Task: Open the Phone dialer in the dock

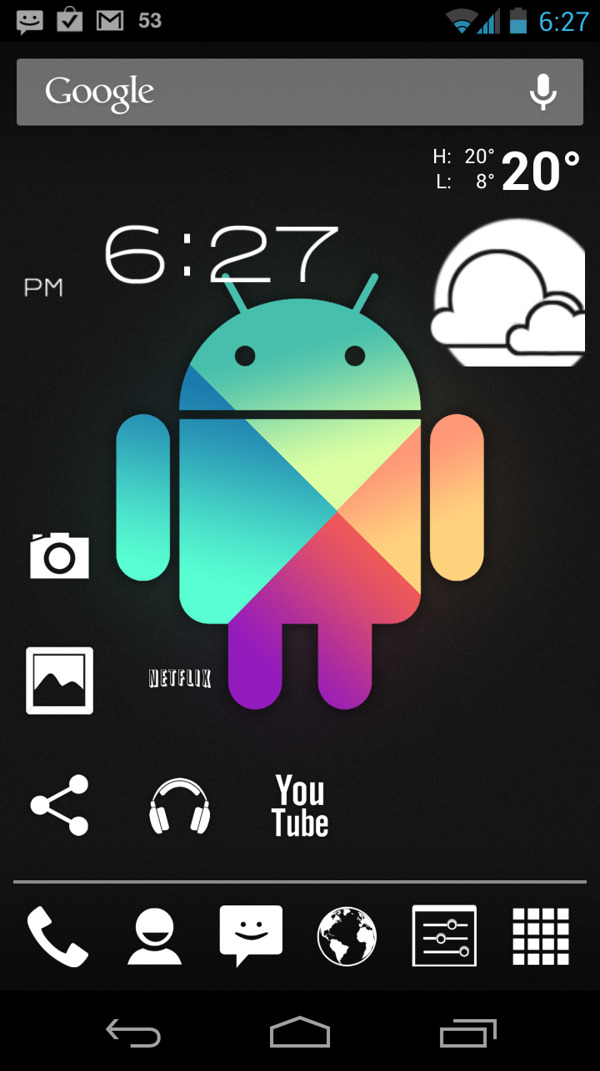Action: [x=57, y=936]
